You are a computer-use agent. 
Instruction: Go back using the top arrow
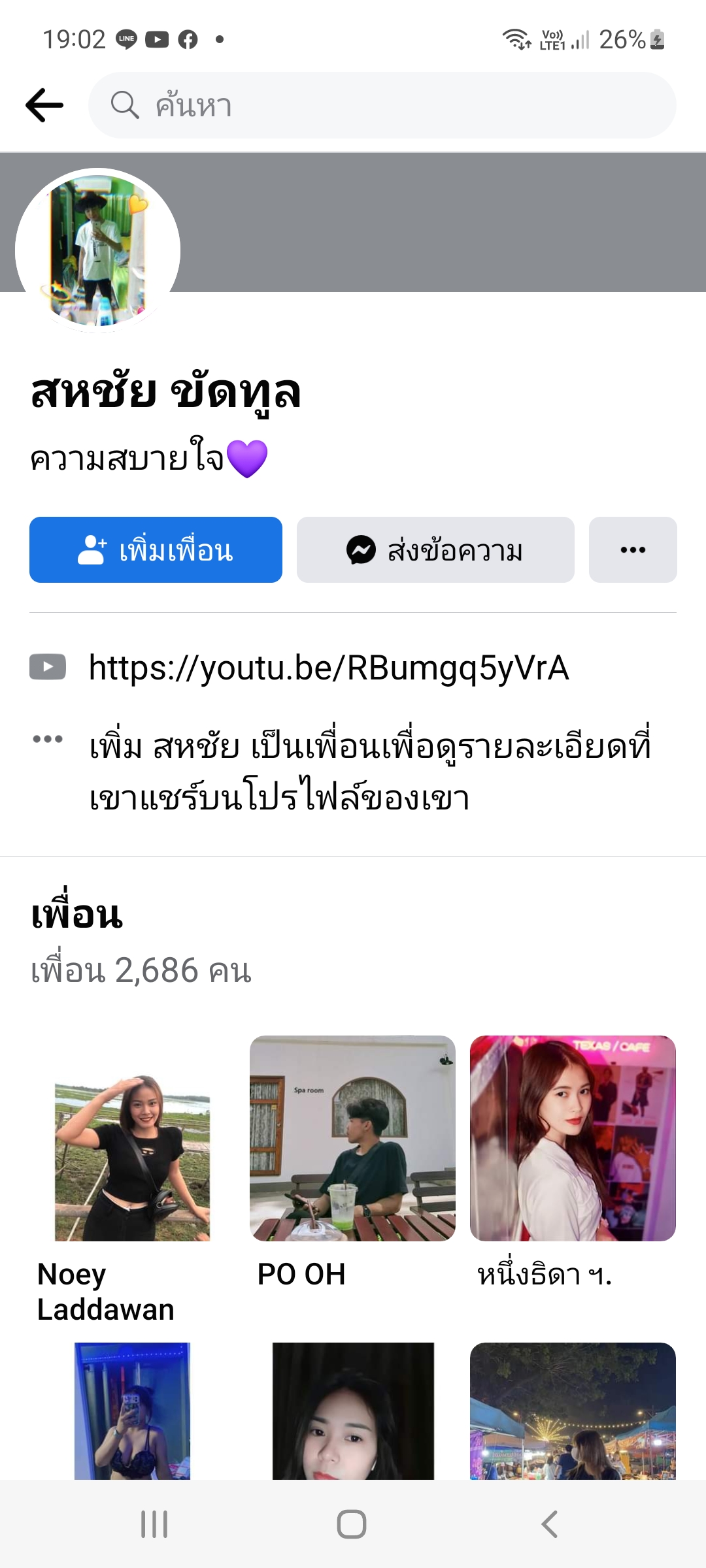[x=44, y=105]
